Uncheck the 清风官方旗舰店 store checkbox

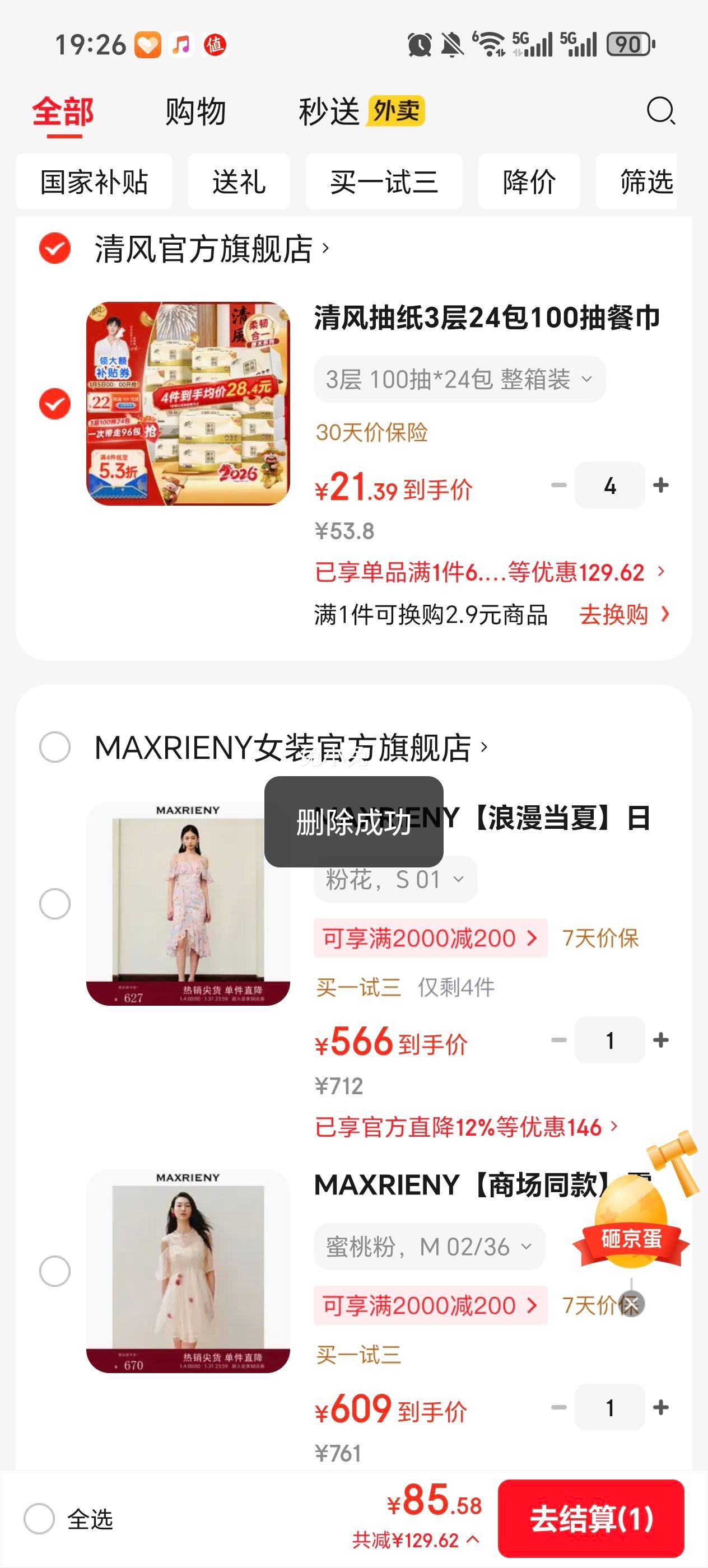pos(55,248)
